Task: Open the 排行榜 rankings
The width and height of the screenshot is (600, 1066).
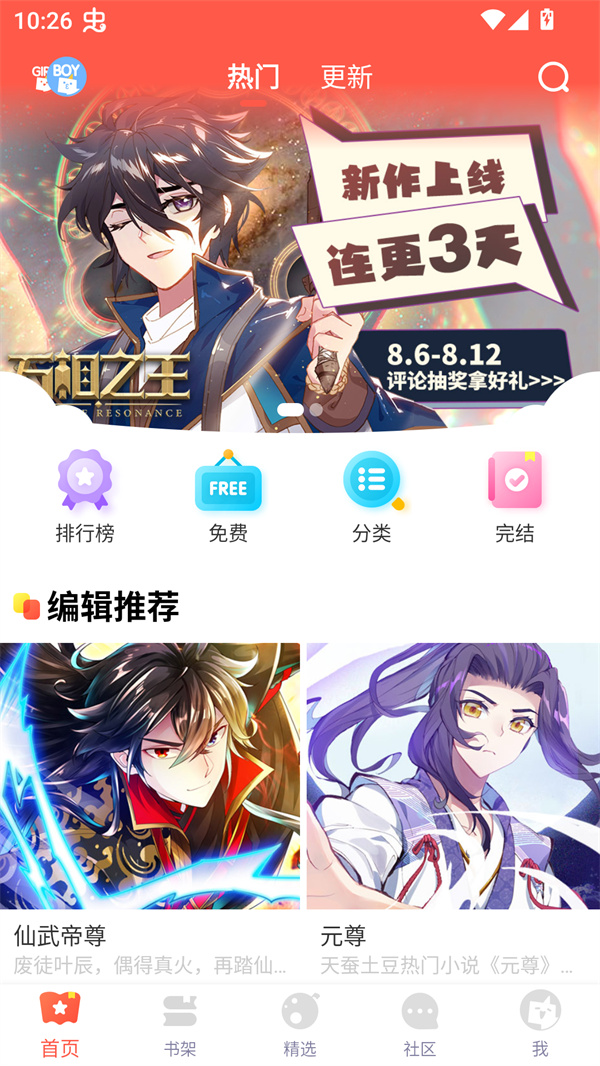Action: coord(85,497)
